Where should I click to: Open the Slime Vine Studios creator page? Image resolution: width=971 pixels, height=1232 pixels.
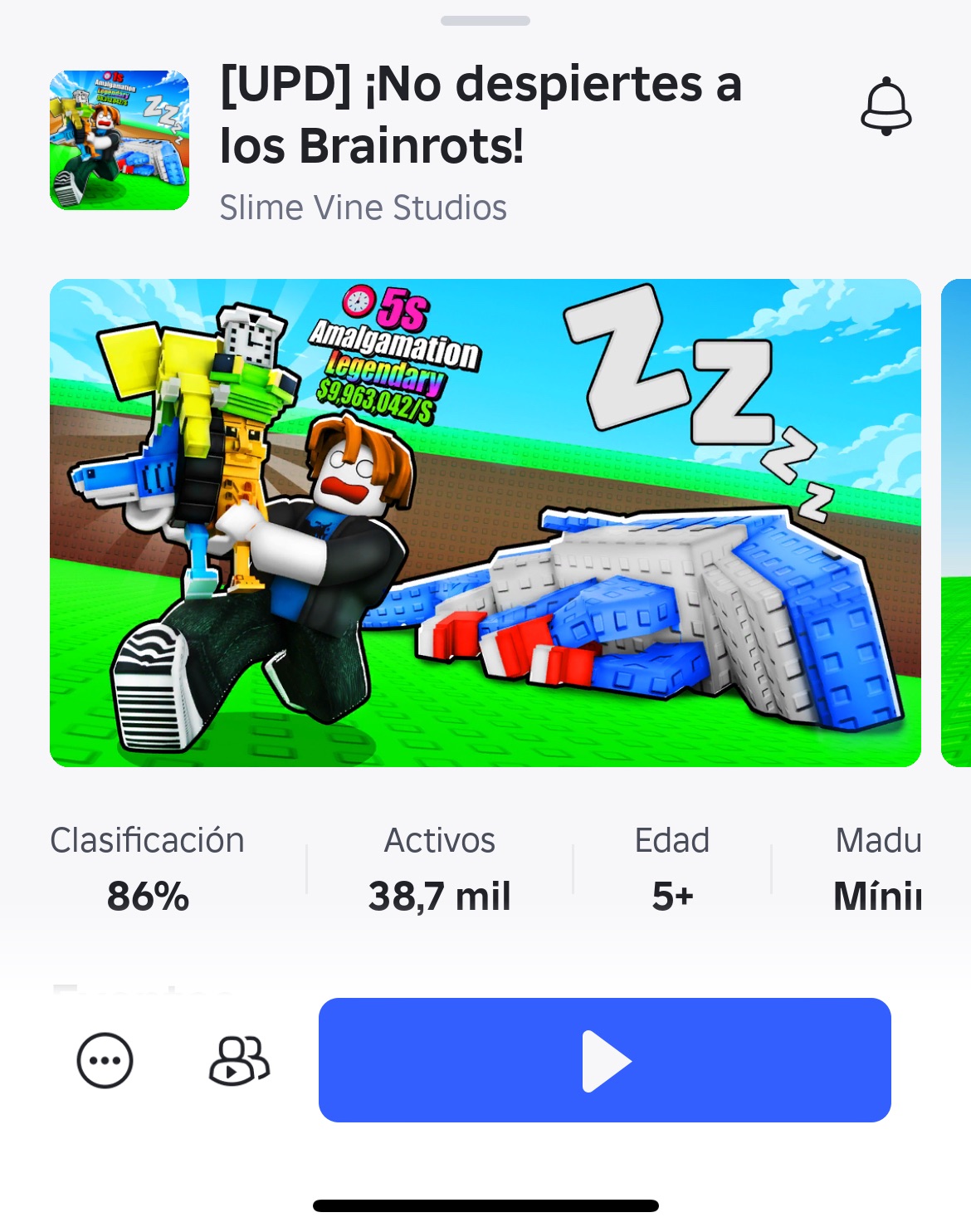click(x=363, y=208)
